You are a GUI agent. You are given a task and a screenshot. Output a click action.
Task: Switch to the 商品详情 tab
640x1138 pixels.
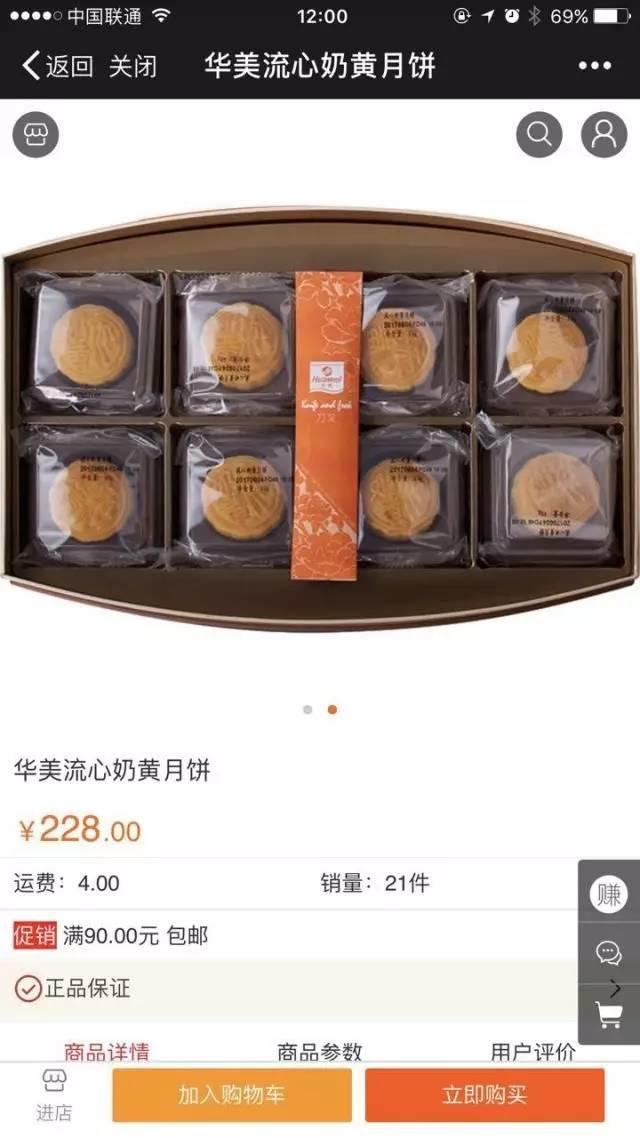107,1051
